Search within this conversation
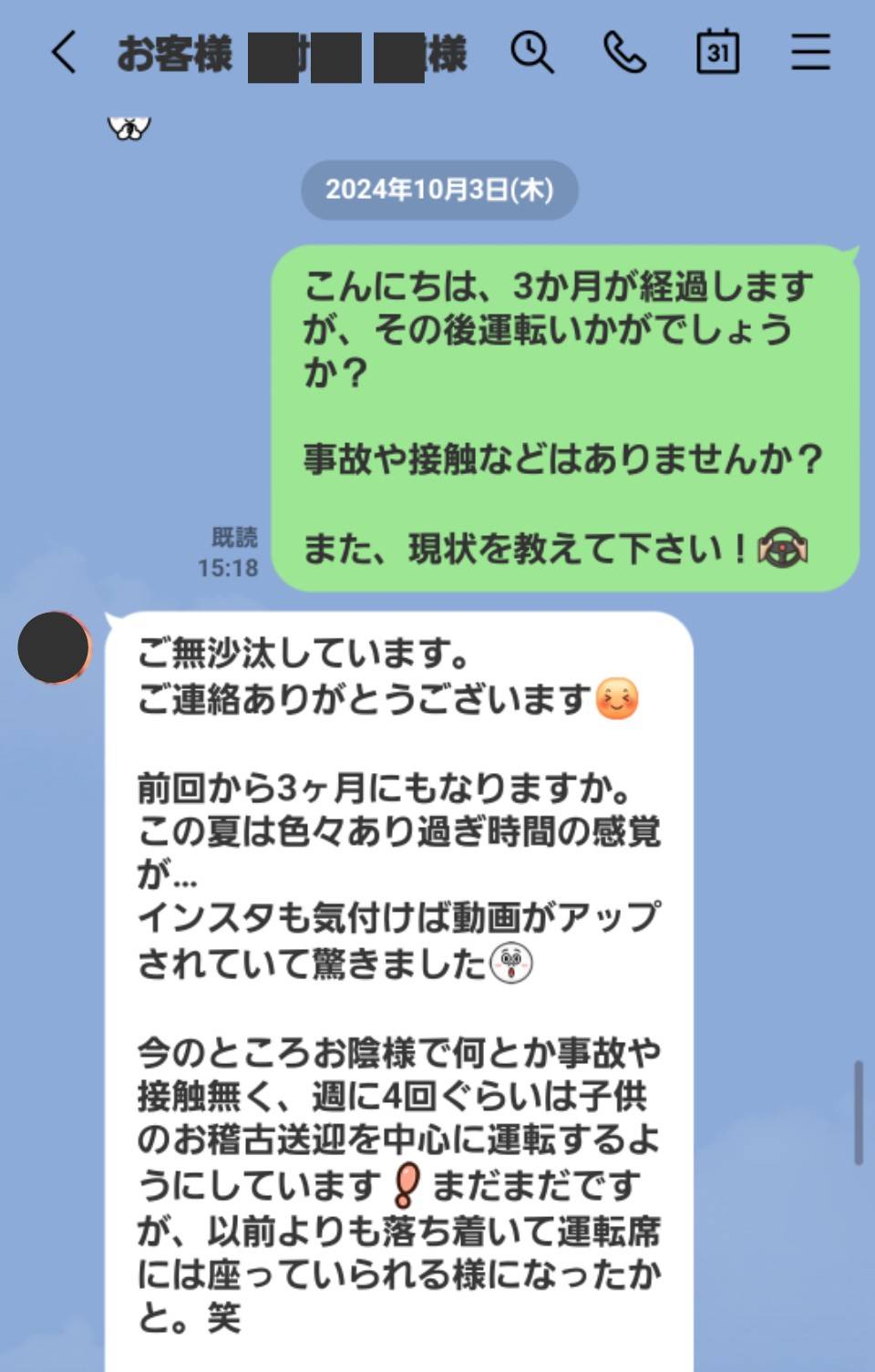 click(532, 52)
